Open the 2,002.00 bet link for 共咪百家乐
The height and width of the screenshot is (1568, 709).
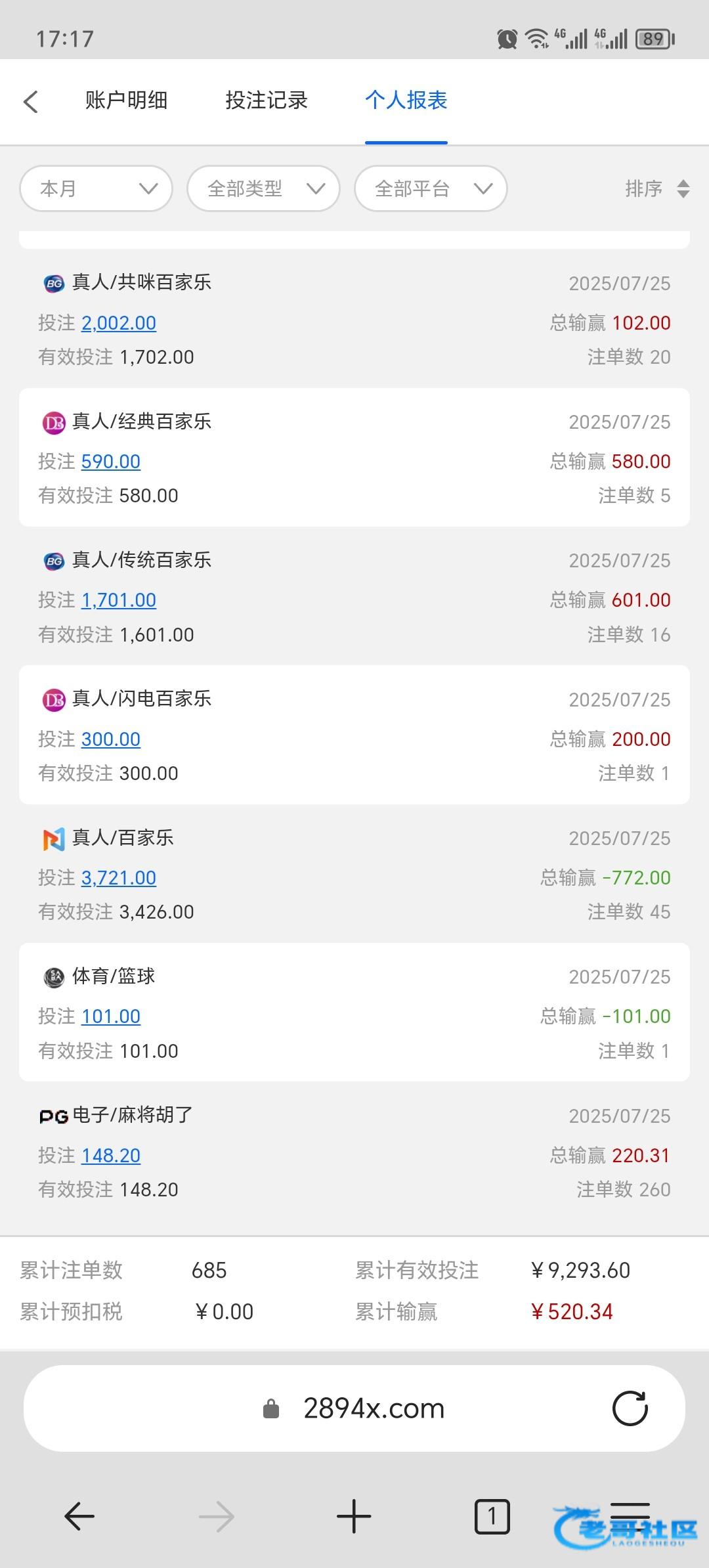(x=119, y=323)
